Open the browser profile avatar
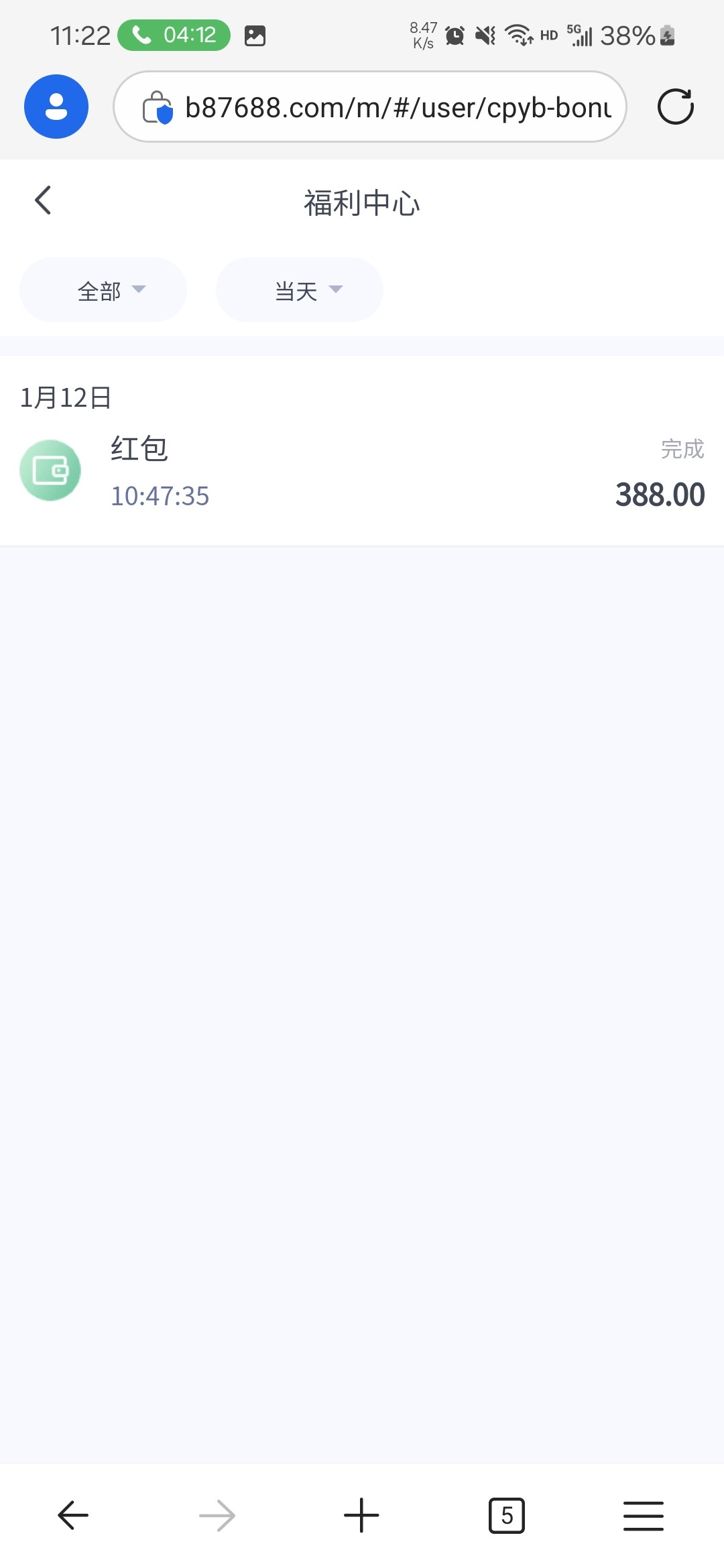 pyautogui.click(x=56, y=107)
